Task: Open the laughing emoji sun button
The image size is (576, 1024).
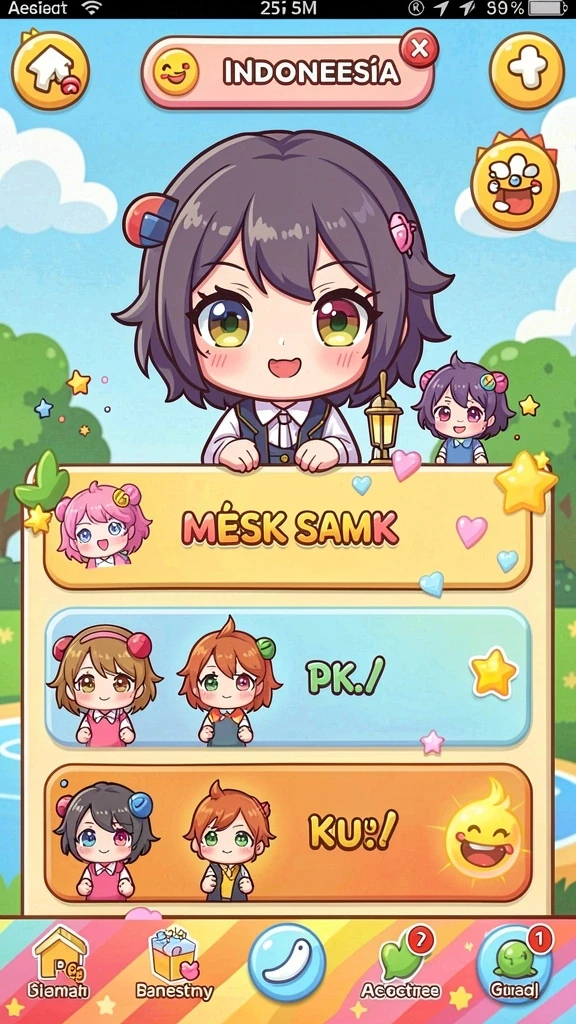Action: tap(515, 181)
